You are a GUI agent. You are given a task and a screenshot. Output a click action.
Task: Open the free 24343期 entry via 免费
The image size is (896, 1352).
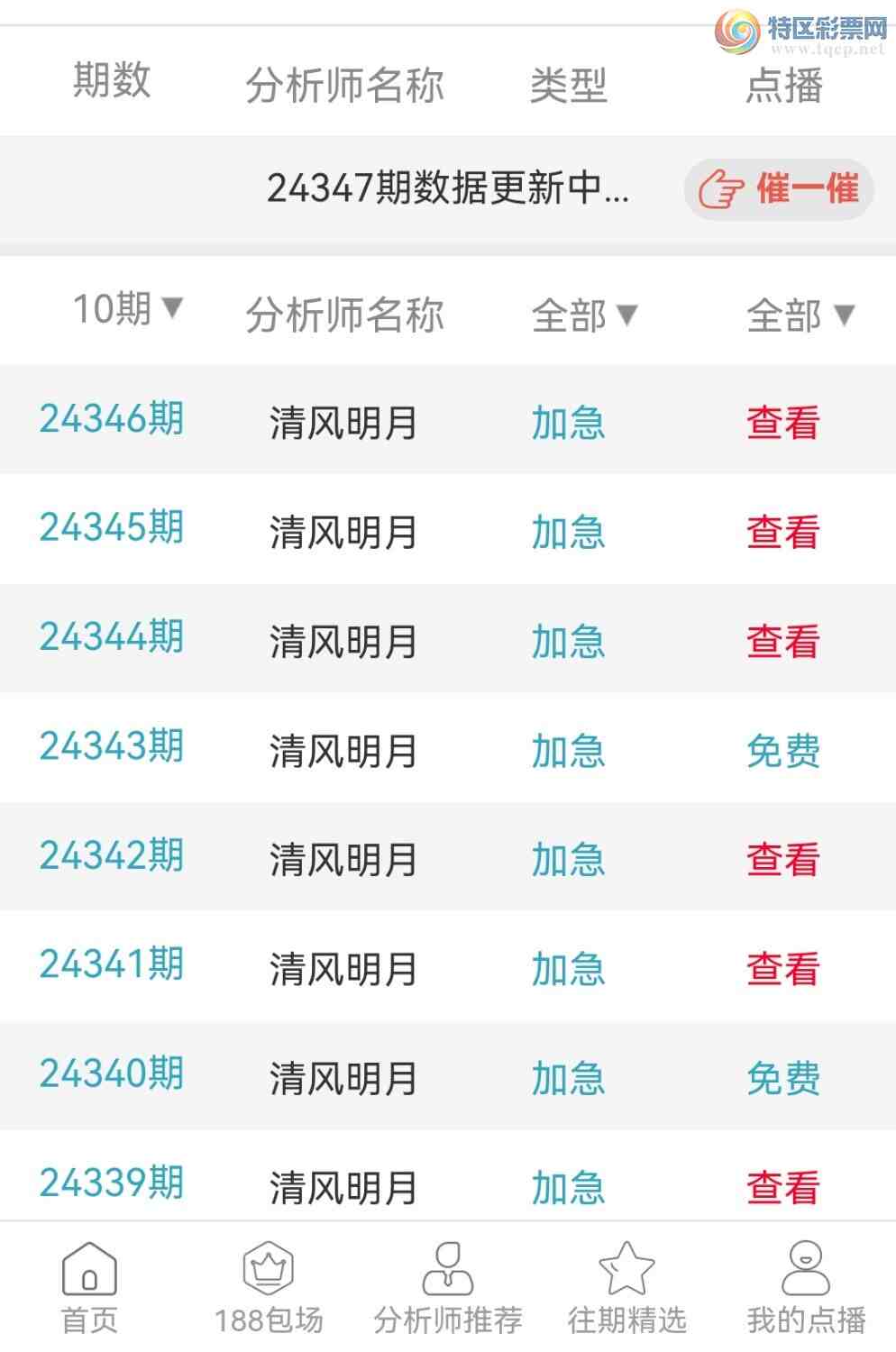click(x=782, y=750)
